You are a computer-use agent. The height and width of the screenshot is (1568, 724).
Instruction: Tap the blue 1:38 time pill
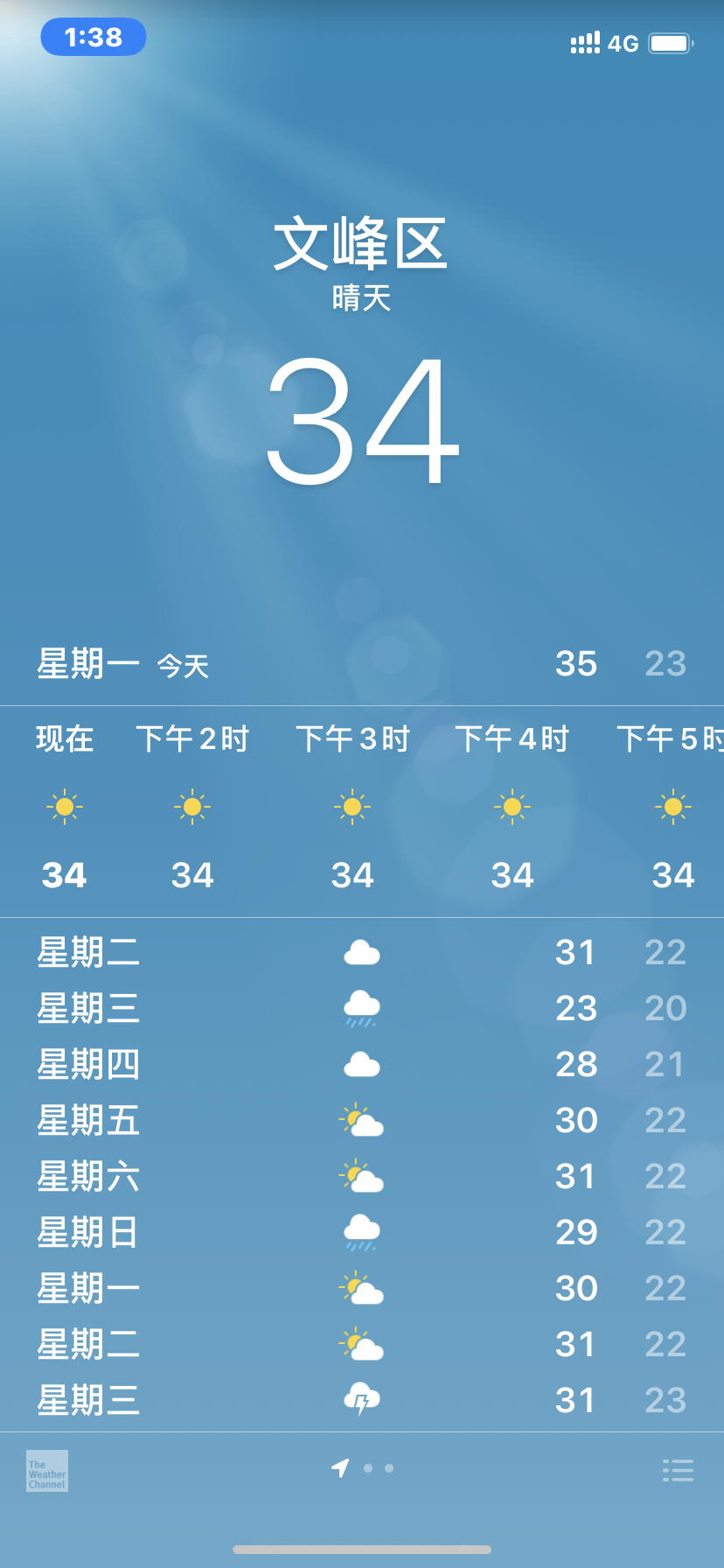pyautogui.click(x=94, y=37)
